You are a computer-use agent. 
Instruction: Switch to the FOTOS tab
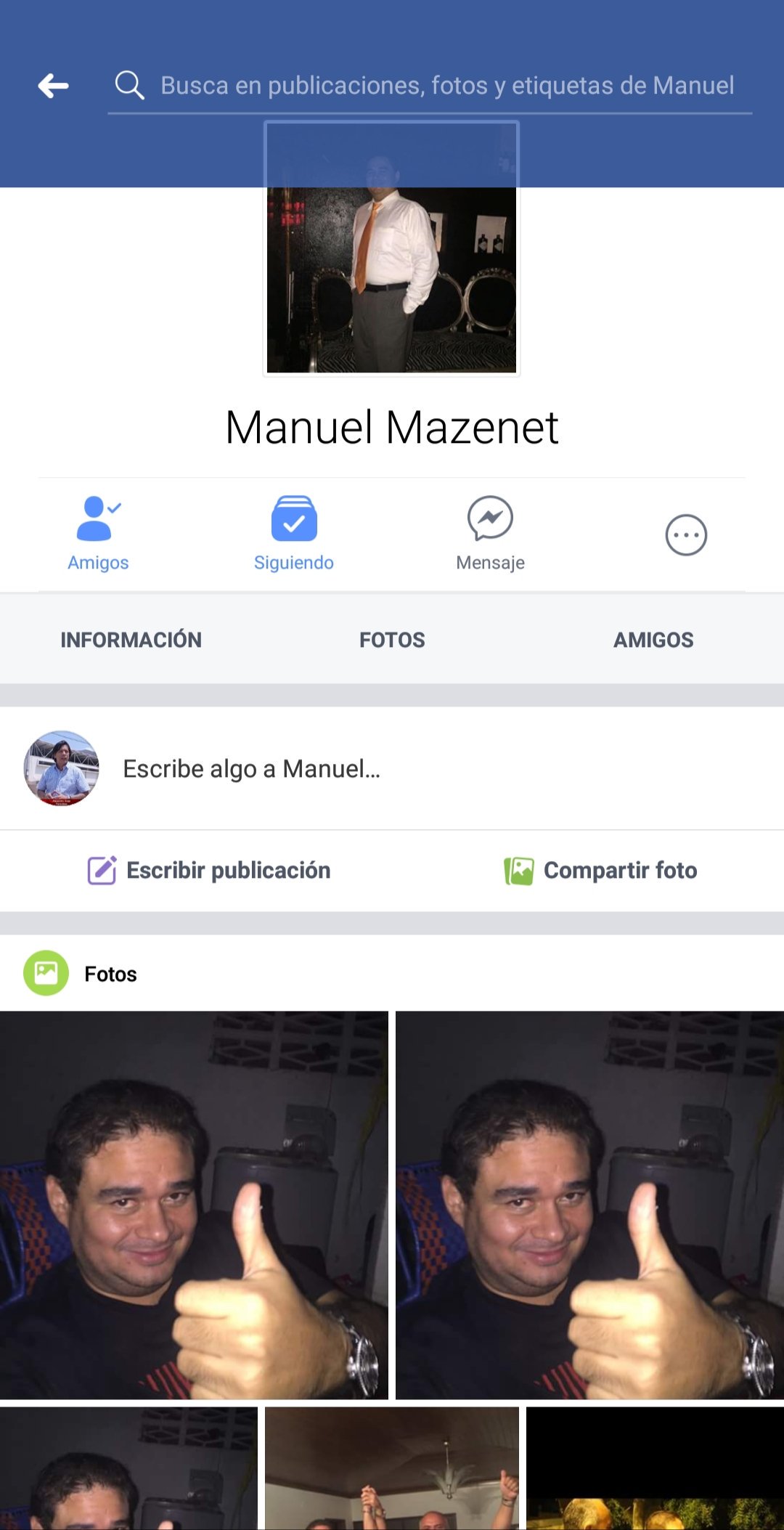392,640
